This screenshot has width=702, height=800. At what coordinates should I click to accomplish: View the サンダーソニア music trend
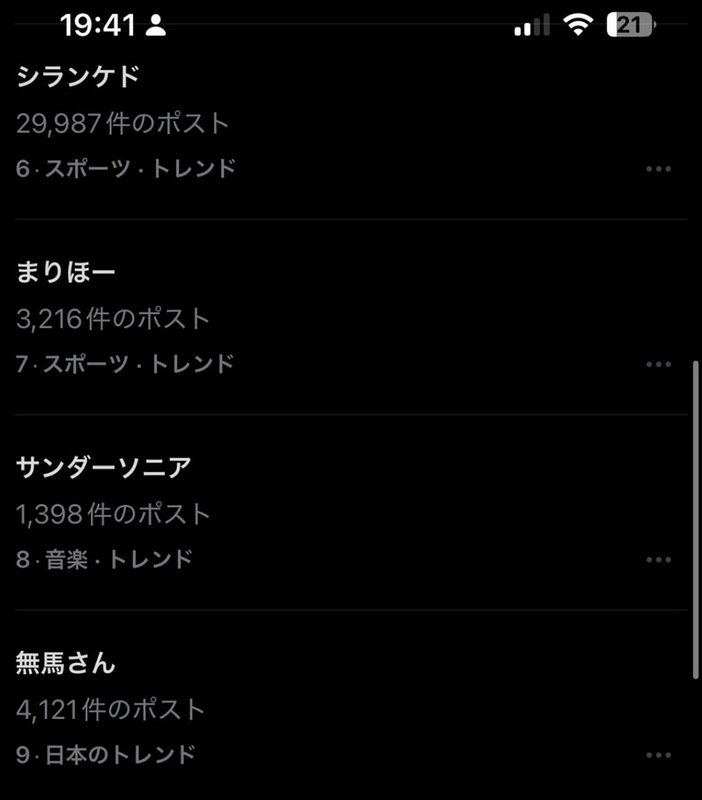[x=104, y=467]
